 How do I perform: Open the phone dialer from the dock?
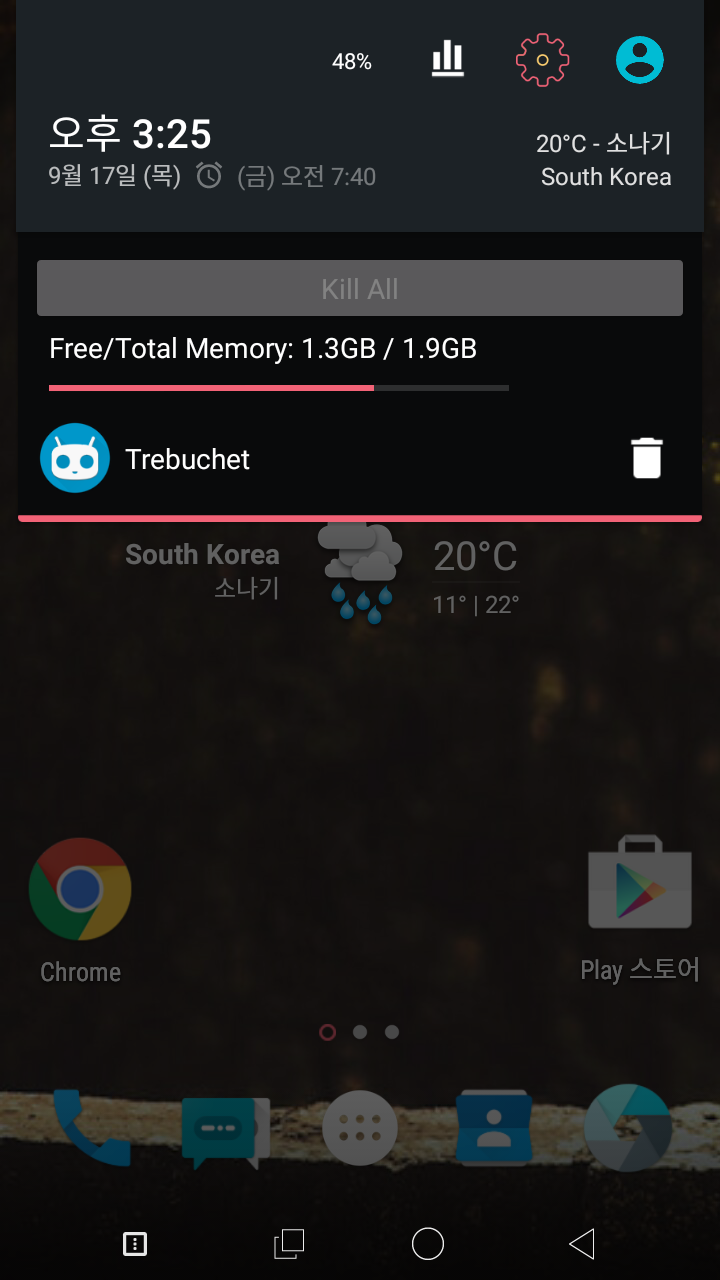(x=92, y=1127)
